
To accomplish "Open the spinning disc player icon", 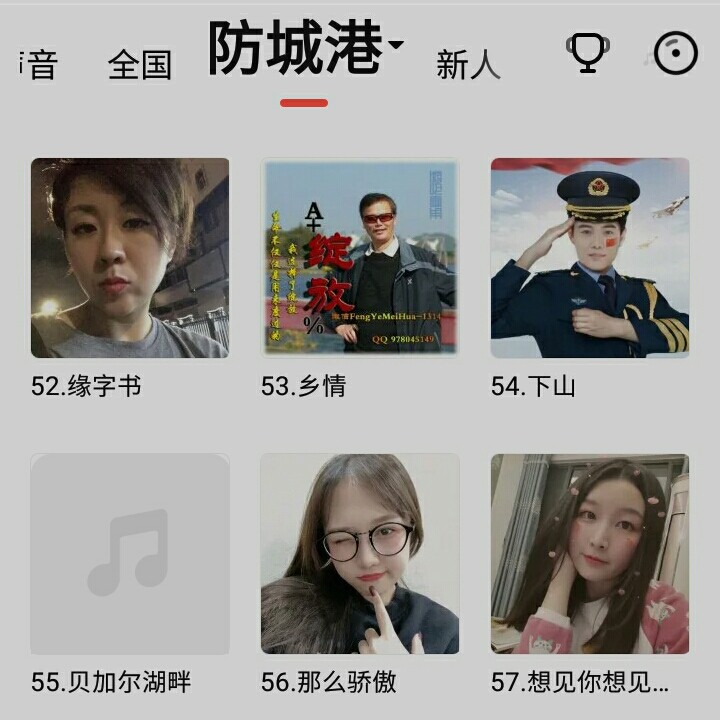I will (675, 53).
